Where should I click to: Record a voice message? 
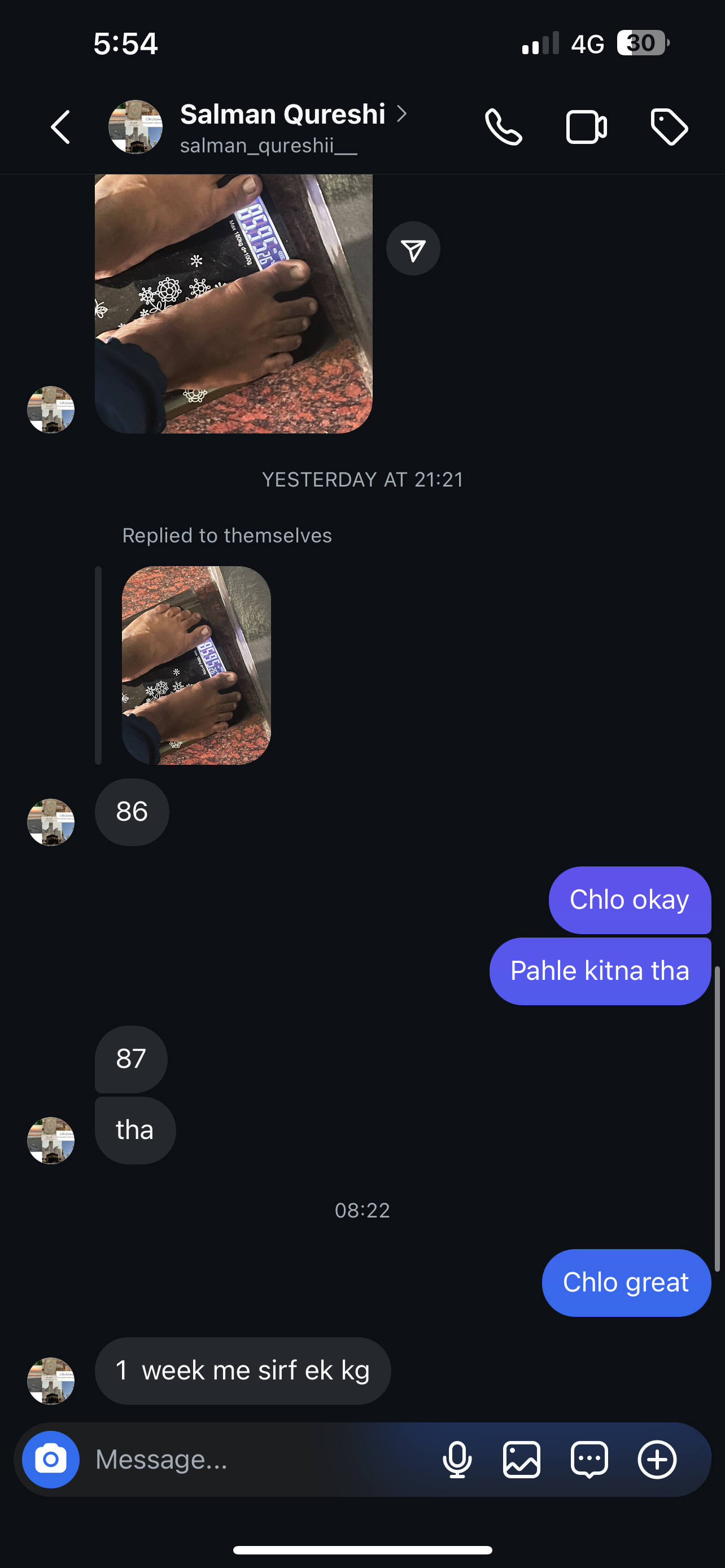click(x=457, y=1459)
